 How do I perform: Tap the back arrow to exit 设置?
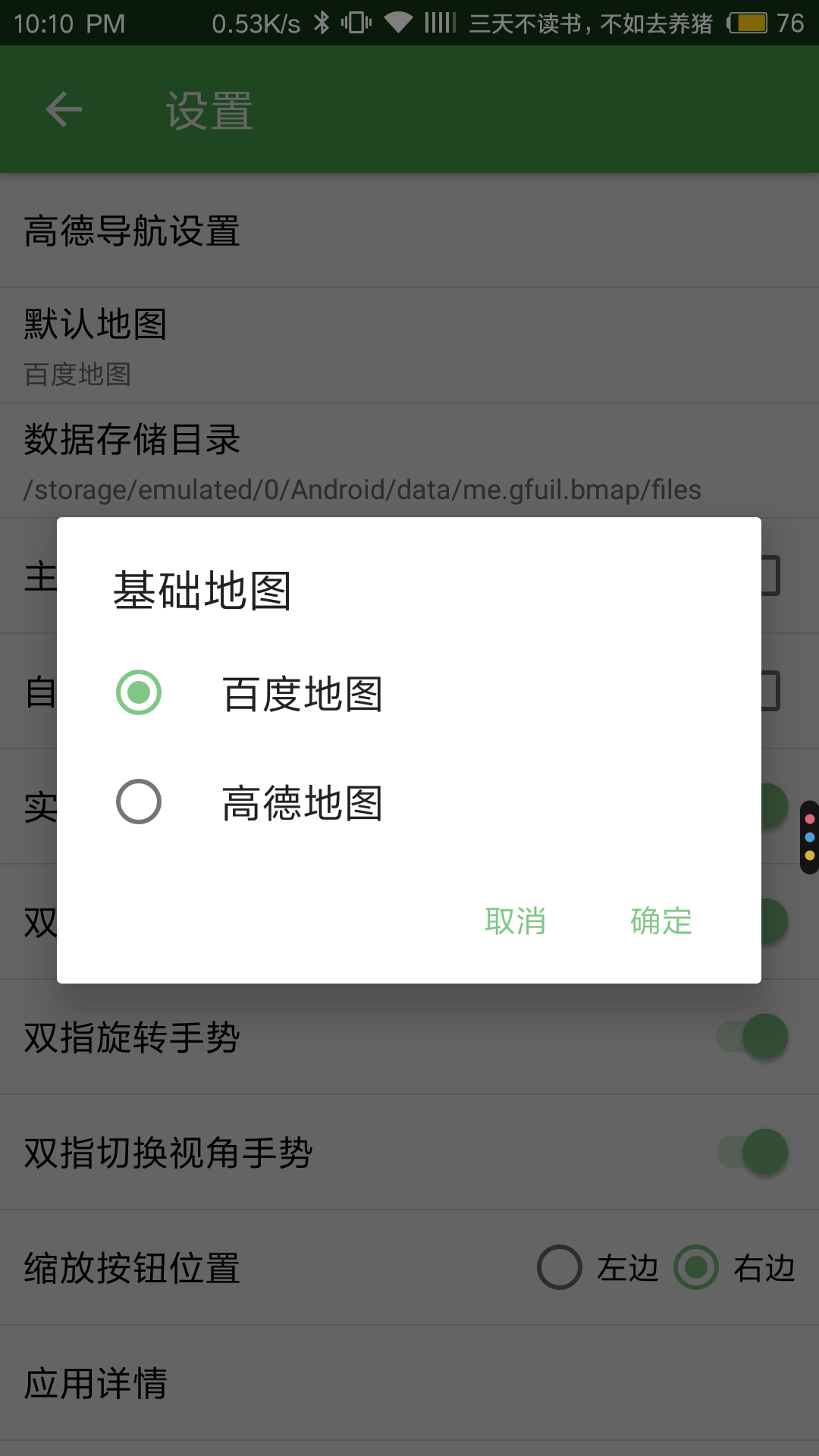click(x=63, y=108)
